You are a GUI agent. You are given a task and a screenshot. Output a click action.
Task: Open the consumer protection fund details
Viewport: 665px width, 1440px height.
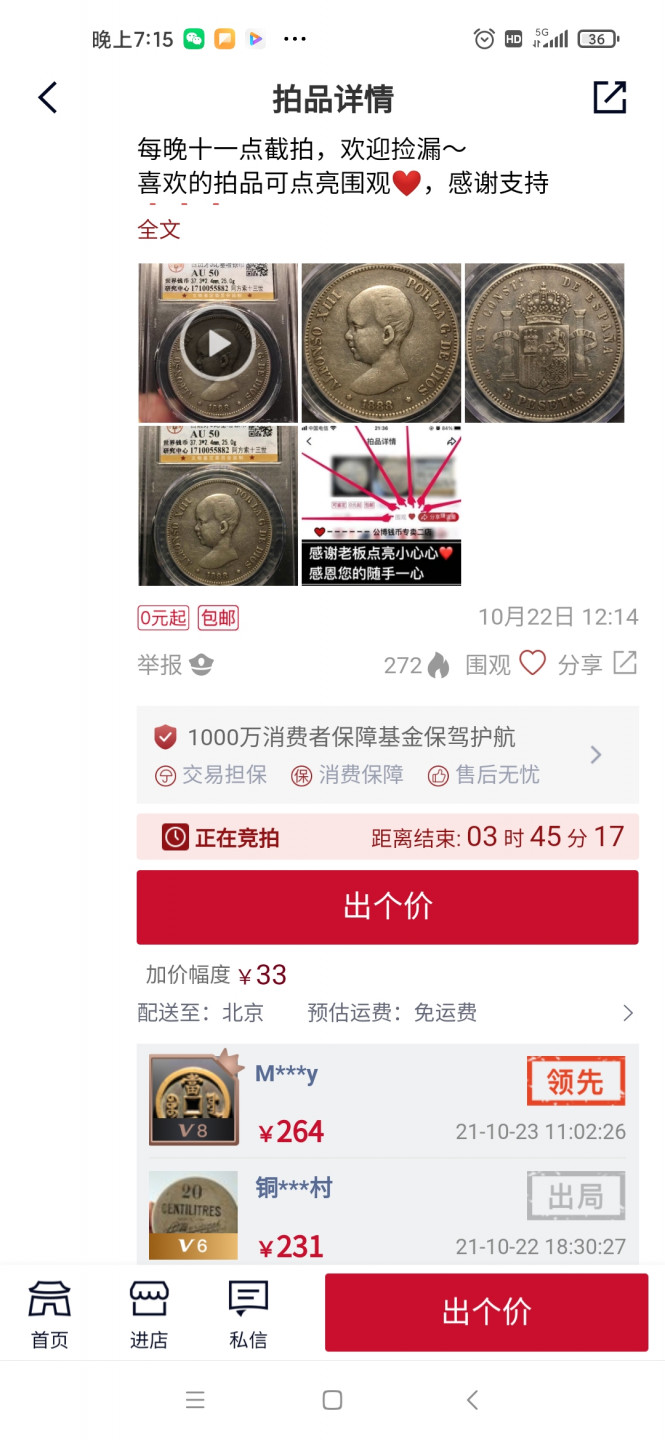coord(388,755)
